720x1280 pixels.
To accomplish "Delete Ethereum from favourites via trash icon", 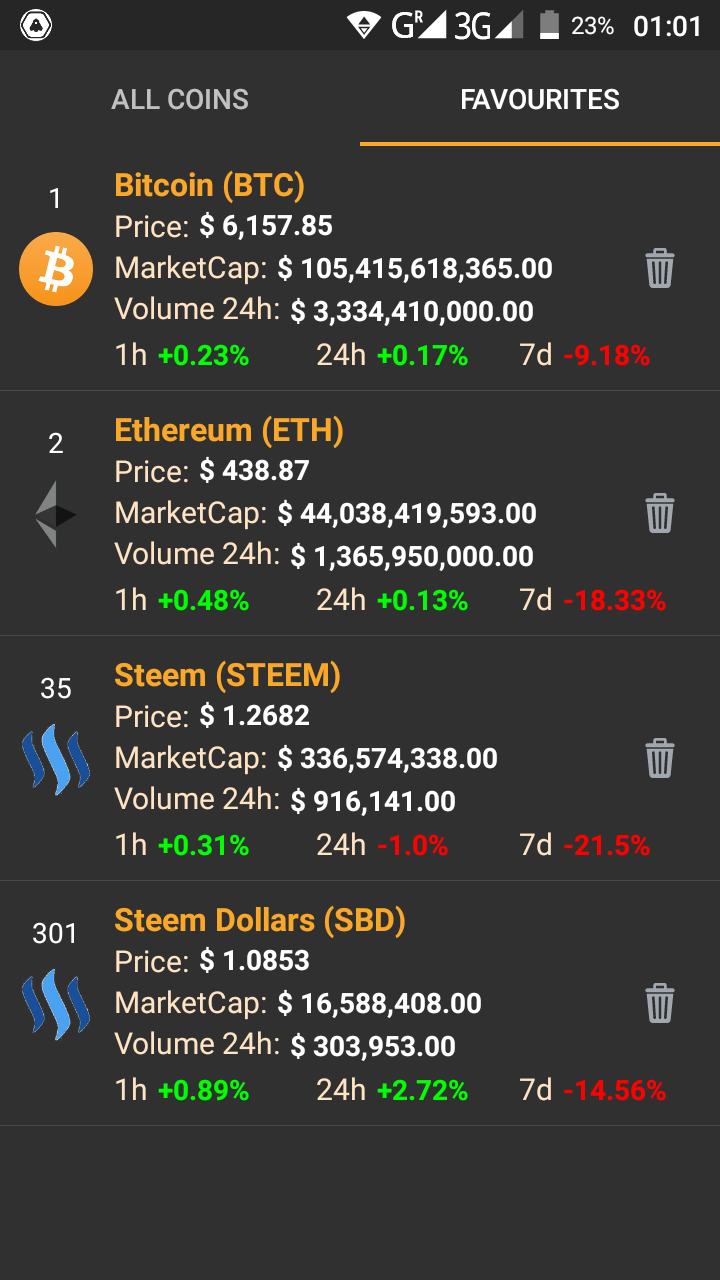I will [x=659, y=513].
